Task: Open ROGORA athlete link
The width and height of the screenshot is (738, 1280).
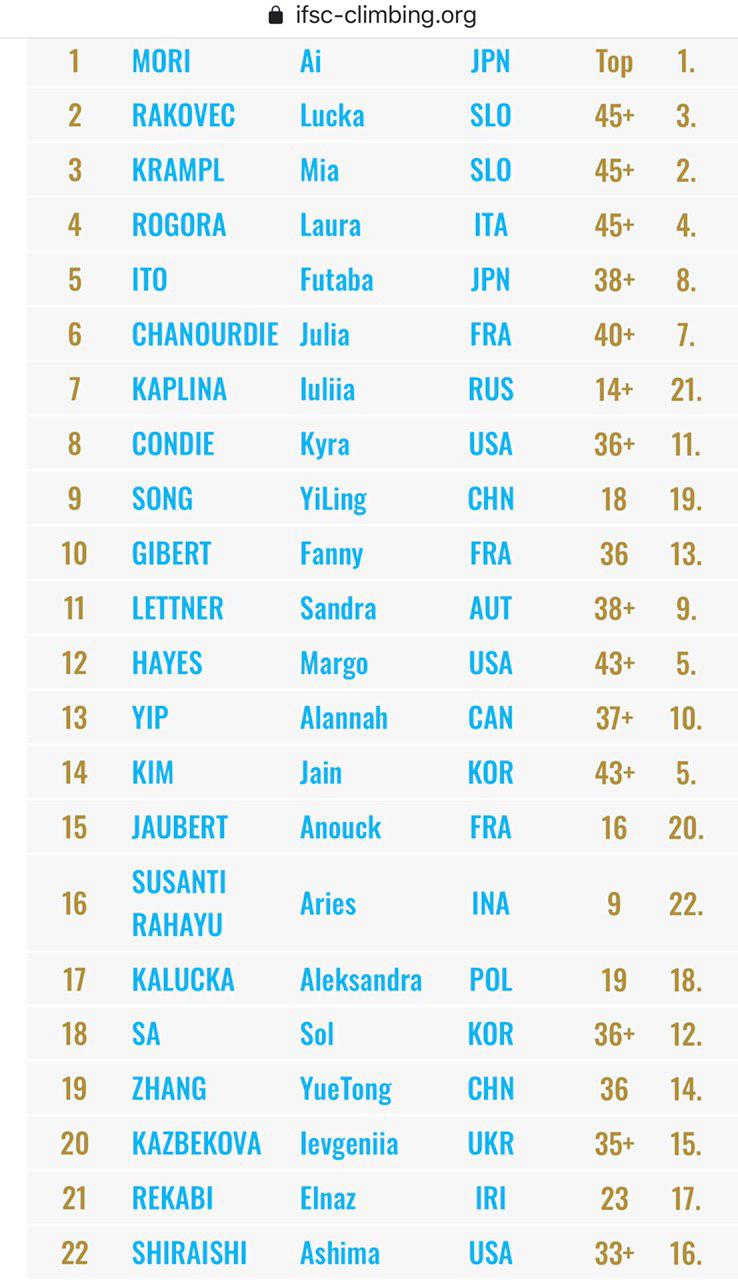Action: click(179, 225)
